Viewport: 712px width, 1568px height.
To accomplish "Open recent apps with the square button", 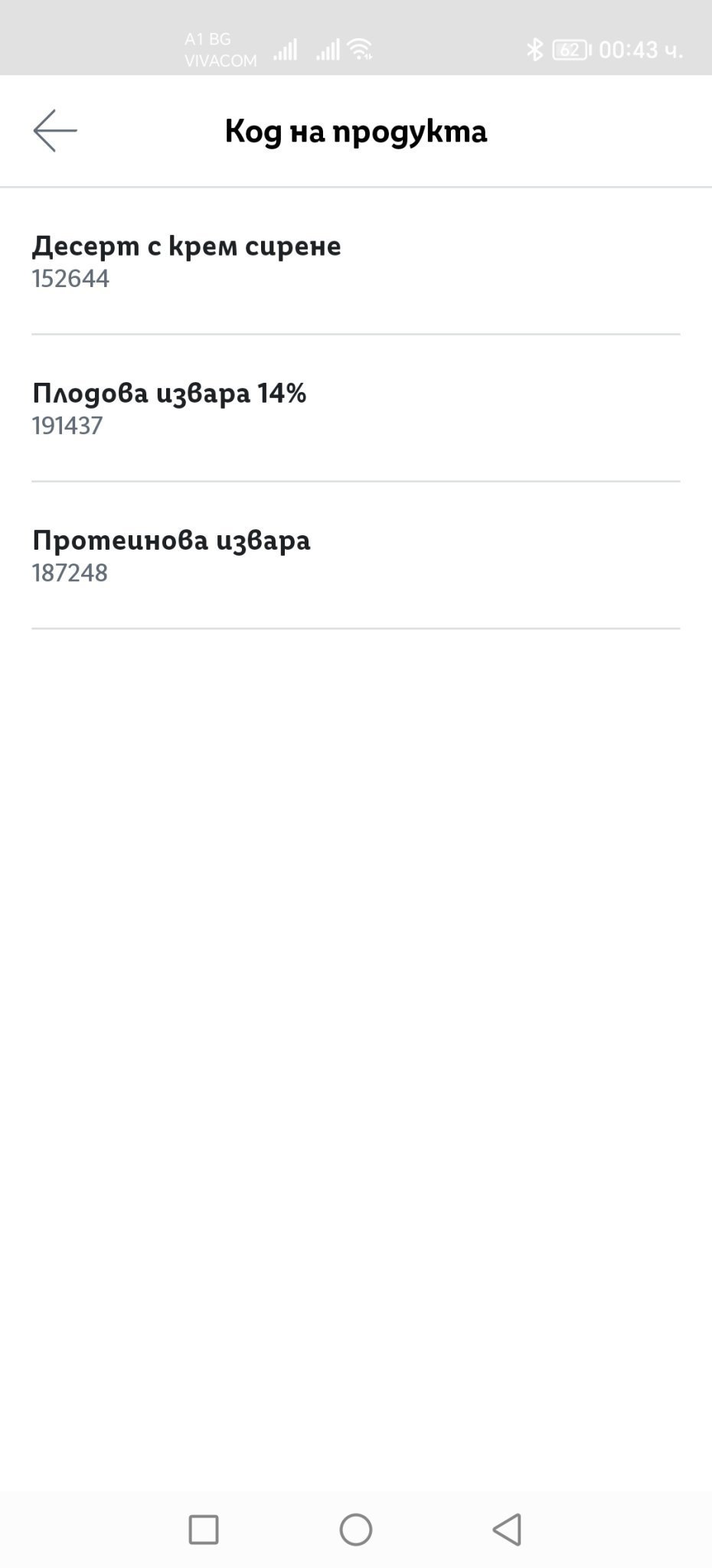I will (204, 1530).
